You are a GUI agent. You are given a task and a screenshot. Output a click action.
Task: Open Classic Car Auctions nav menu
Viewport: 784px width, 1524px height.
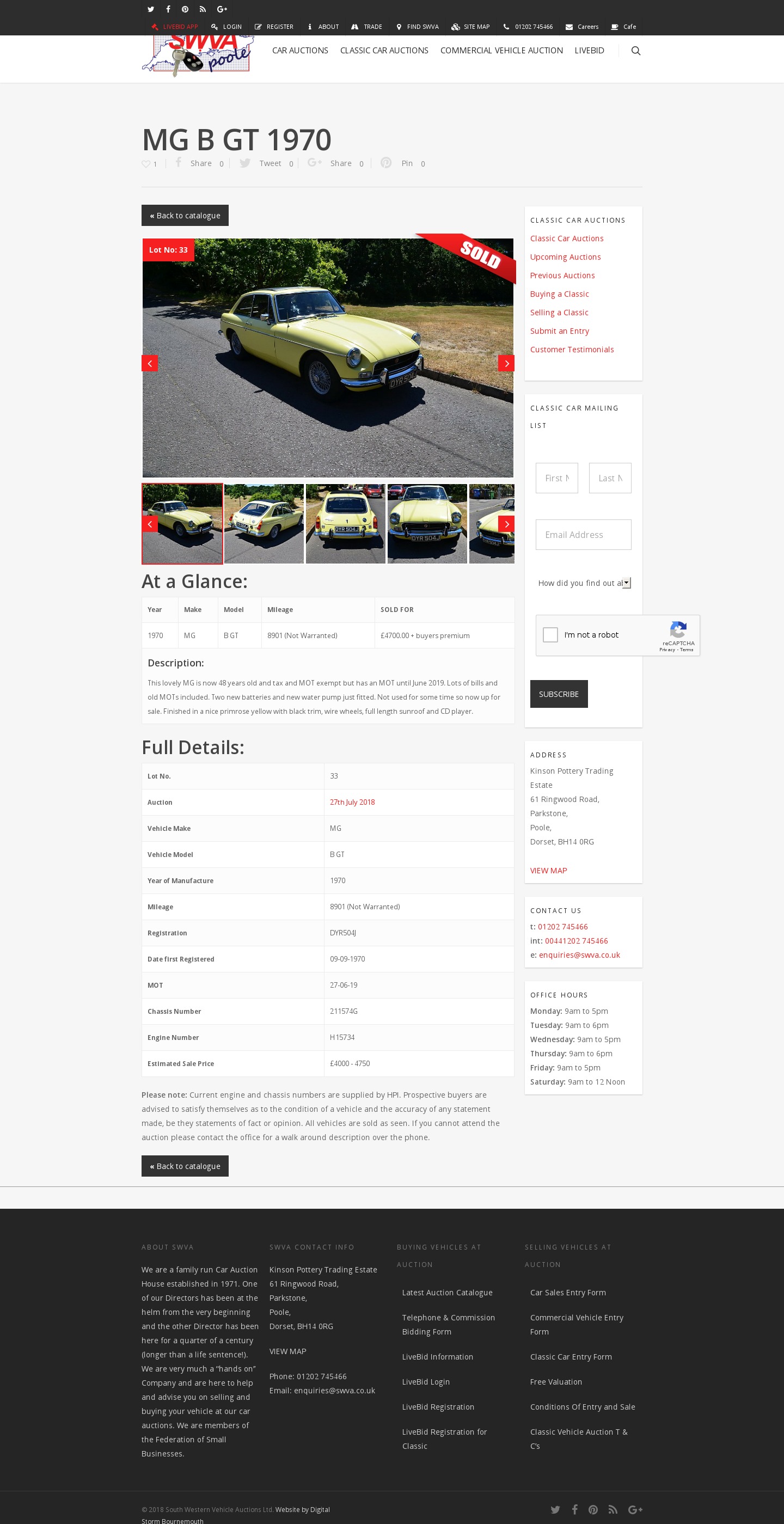click(383, 51)
